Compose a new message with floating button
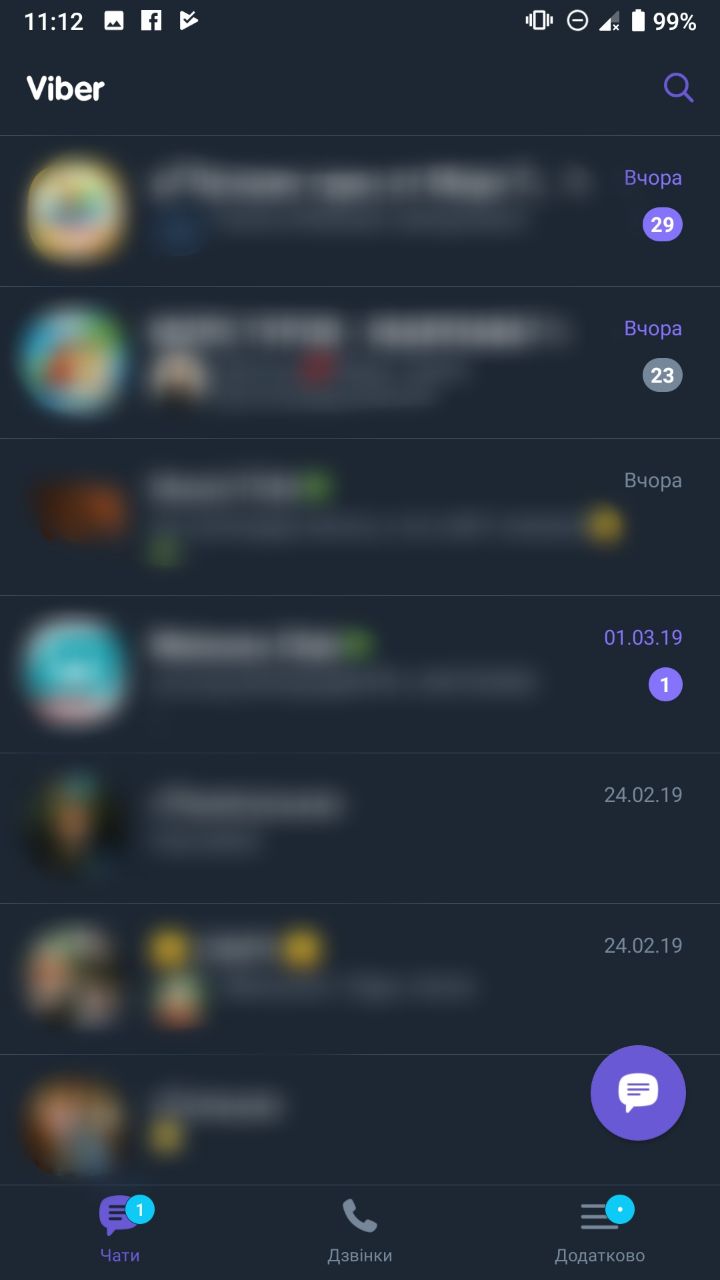The height and width of the screenshot is (1280, 720). (638, 1093)
